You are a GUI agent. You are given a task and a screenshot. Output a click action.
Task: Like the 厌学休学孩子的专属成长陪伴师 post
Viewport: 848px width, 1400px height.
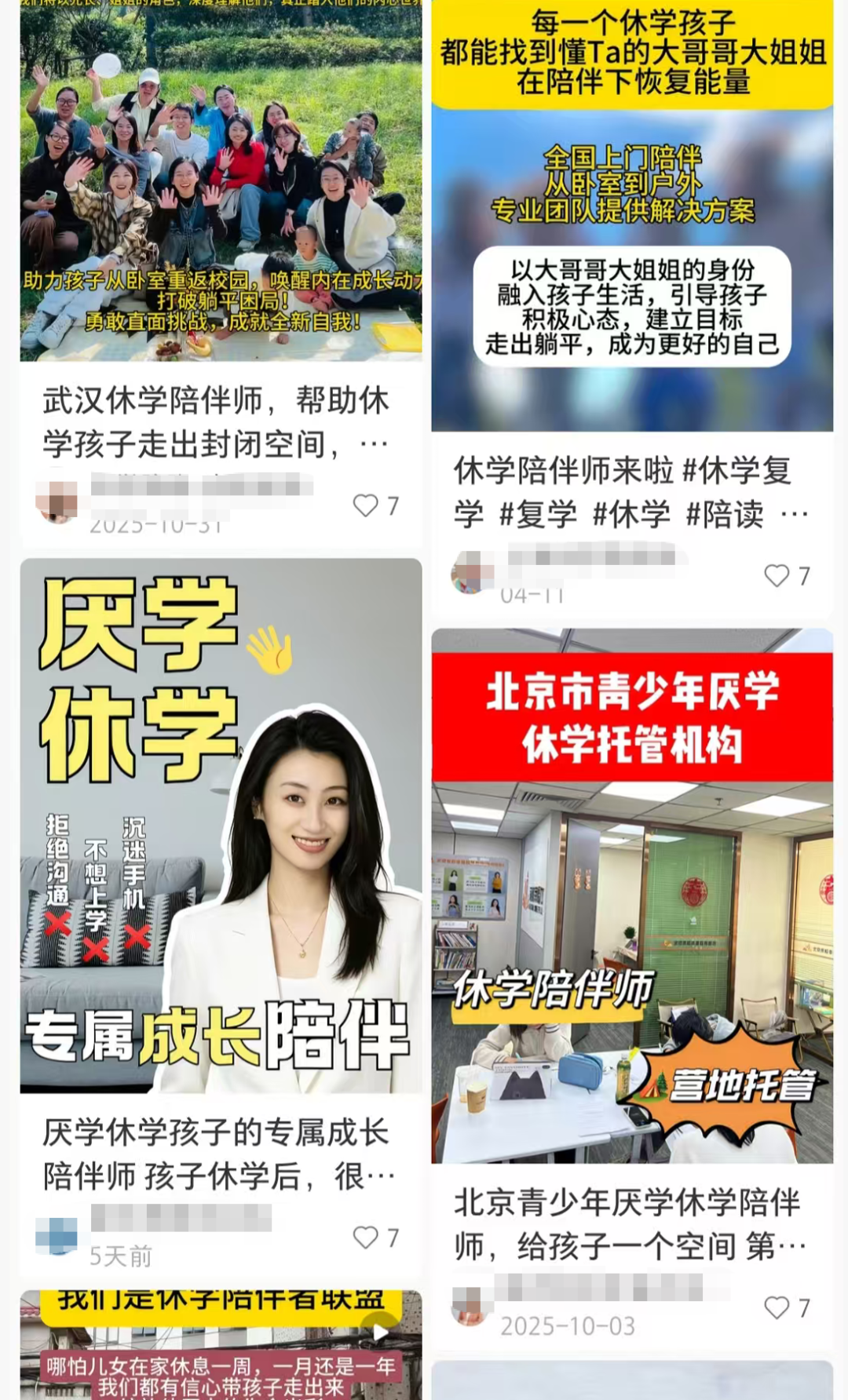pos(366,1238)
